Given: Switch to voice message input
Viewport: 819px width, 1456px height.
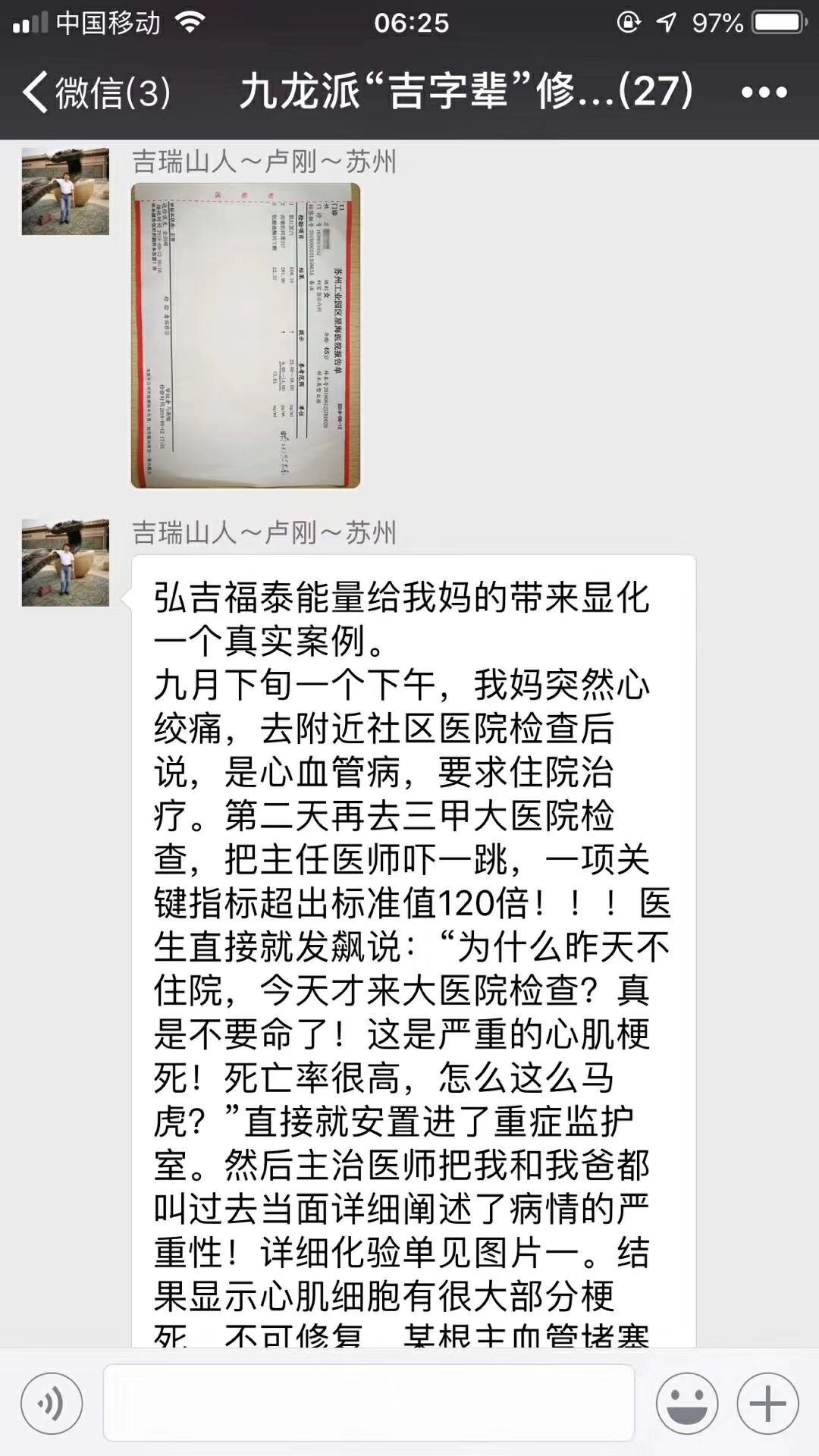Looking at the screenshot, I should click(x=52, y=1404).
